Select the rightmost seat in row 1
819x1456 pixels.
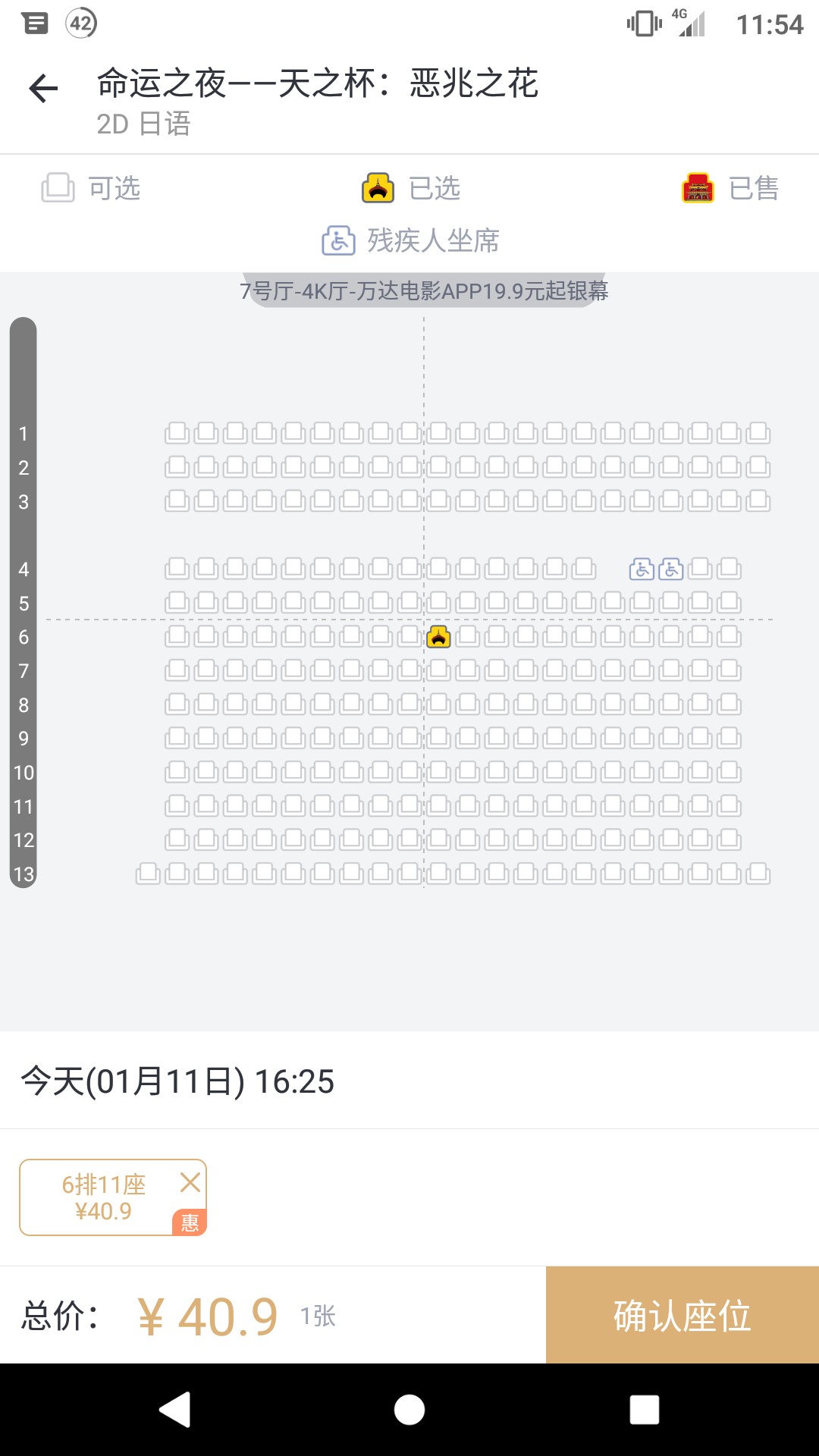(758, 433)
